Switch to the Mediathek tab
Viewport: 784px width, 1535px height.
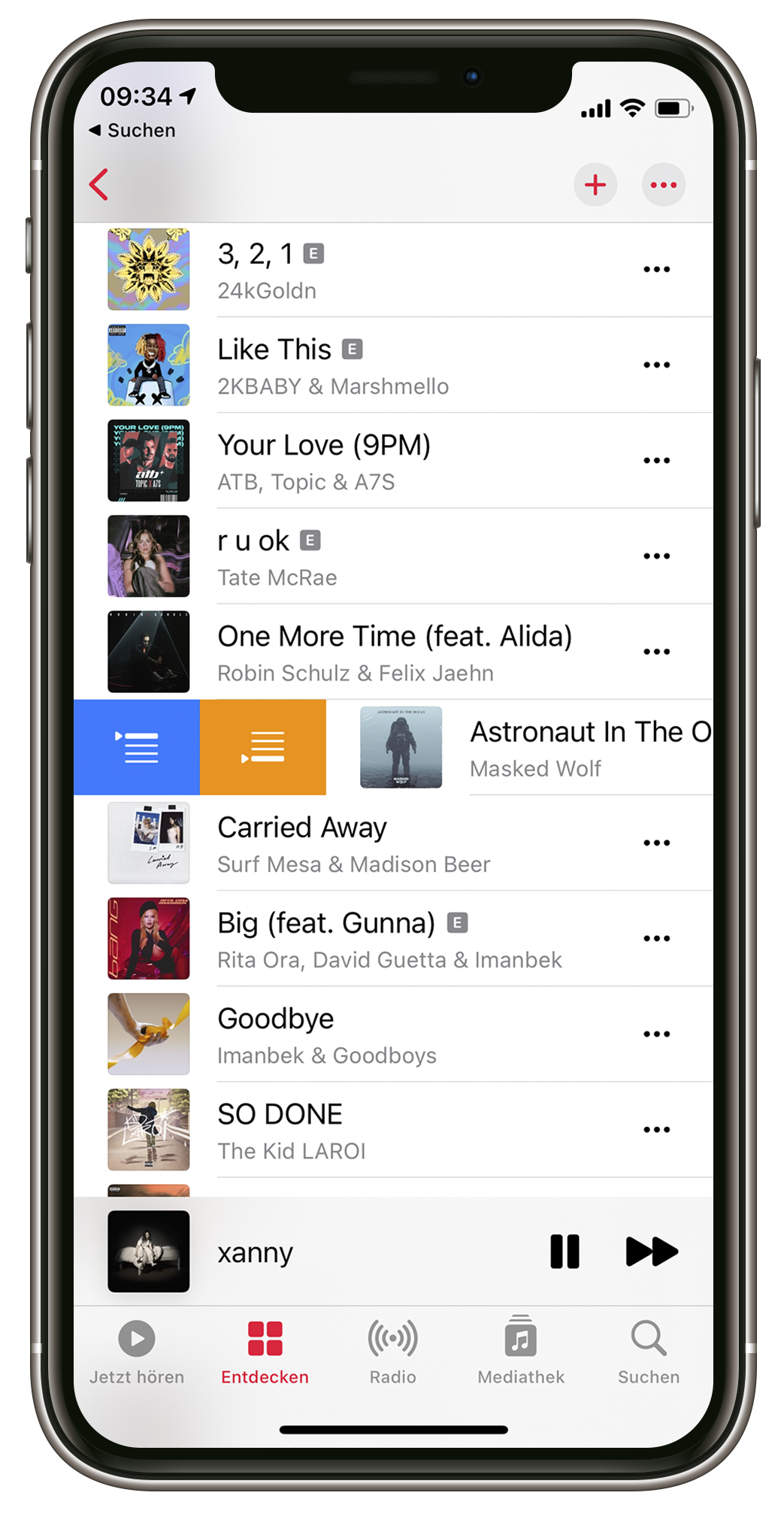tap(521, 1352)
